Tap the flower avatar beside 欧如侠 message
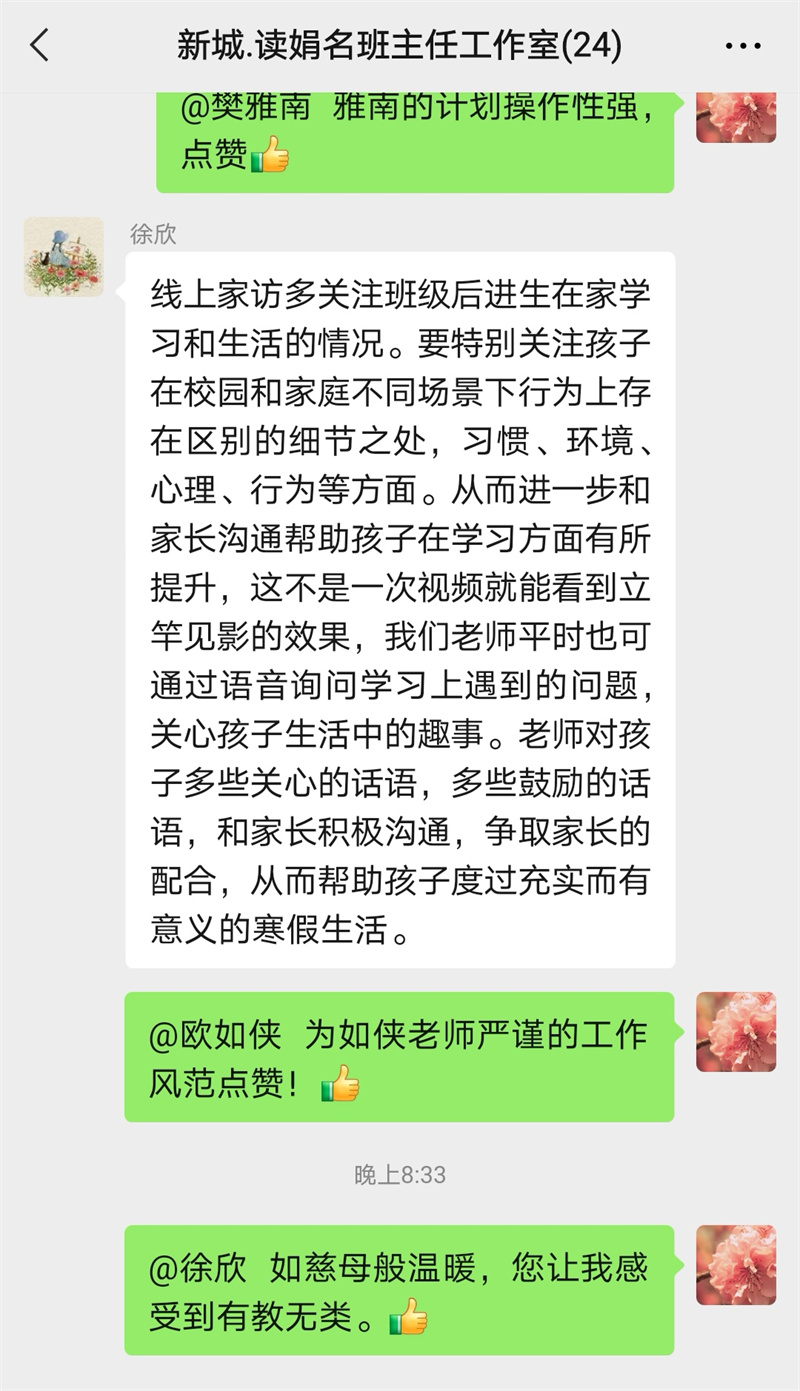This screenshot has width=800, height=1391. tap(736, 1032)
